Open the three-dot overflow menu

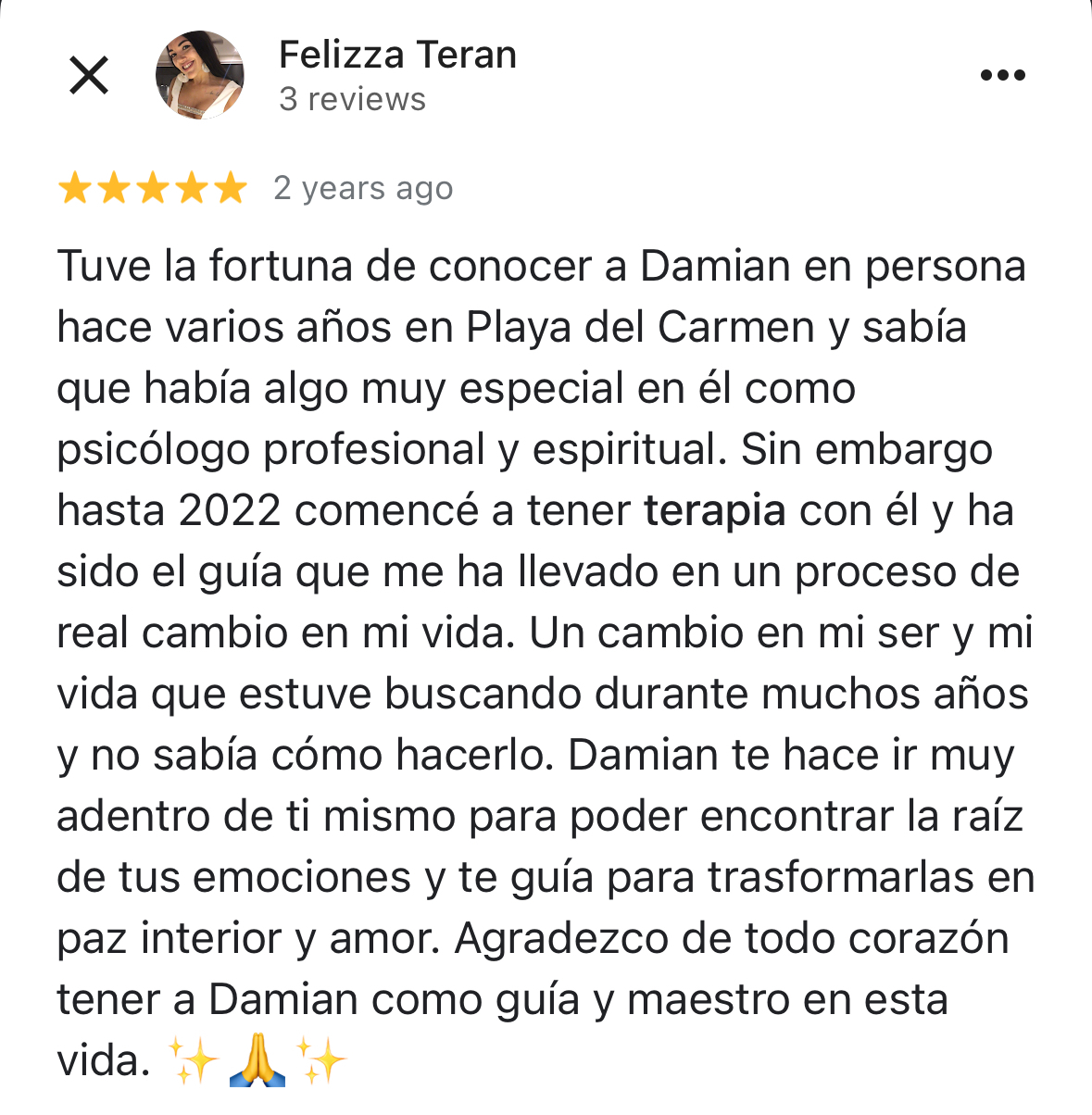[x=1003, y=75]
